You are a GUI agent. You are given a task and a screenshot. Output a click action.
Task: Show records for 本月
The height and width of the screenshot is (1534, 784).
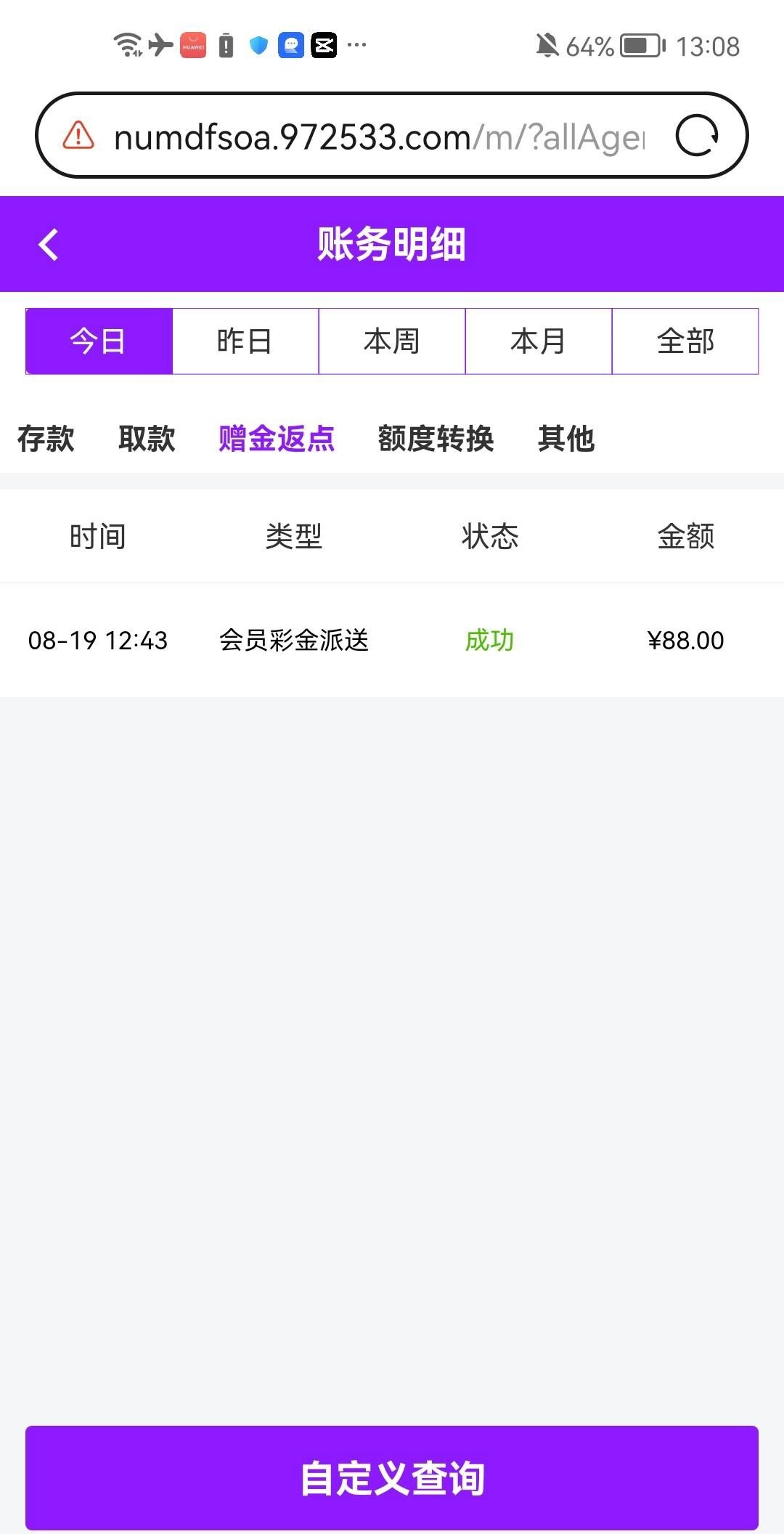(x=539, y=341)
